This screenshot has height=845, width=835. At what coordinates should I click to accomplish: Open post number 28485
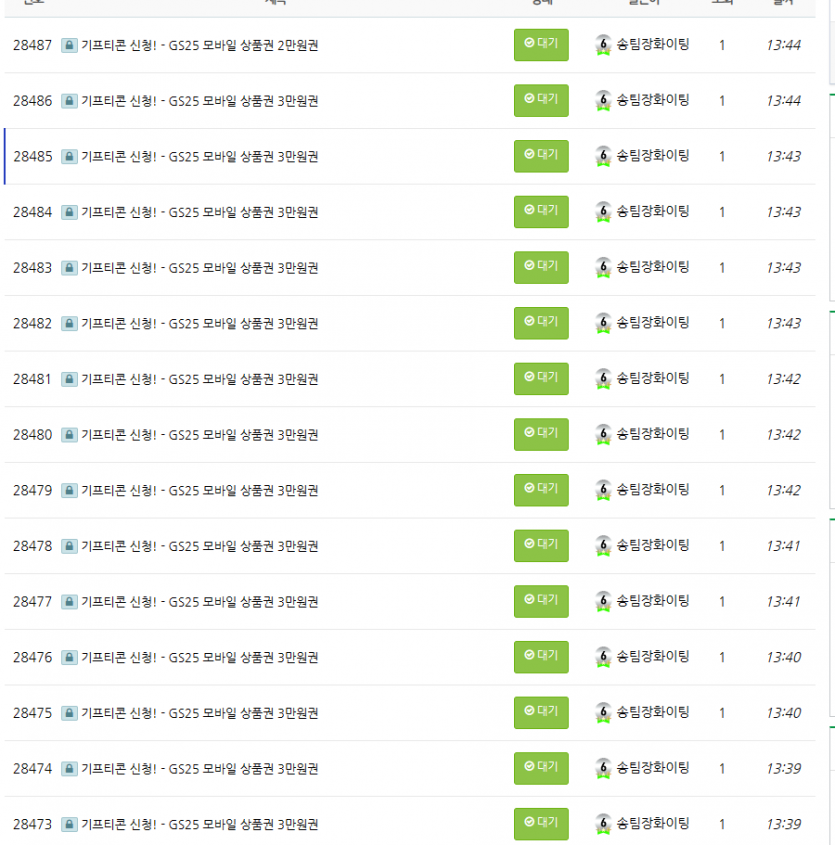pos(199,157)
